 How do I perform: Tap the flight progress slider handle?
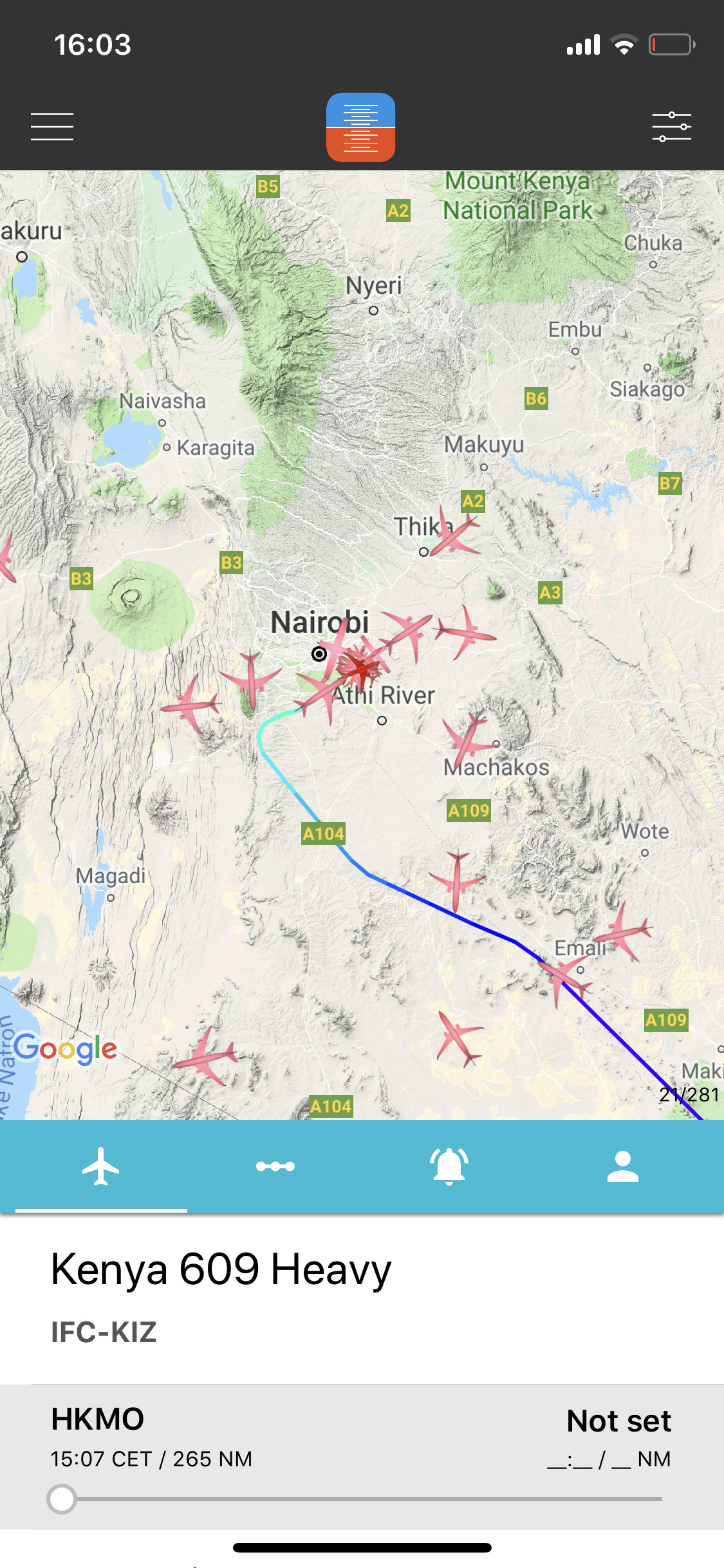62,1499
